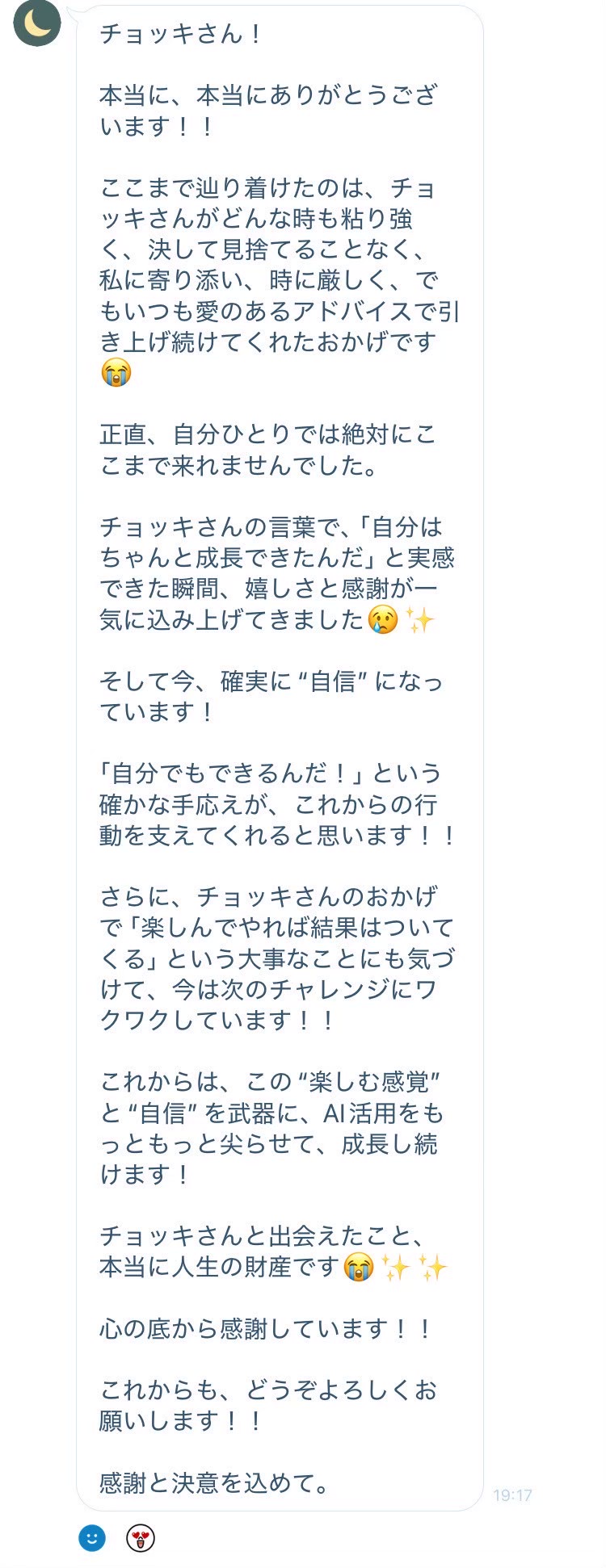Tap the heart-eyes reaction under the message
606x1568 pixels.
[141, 1537]
